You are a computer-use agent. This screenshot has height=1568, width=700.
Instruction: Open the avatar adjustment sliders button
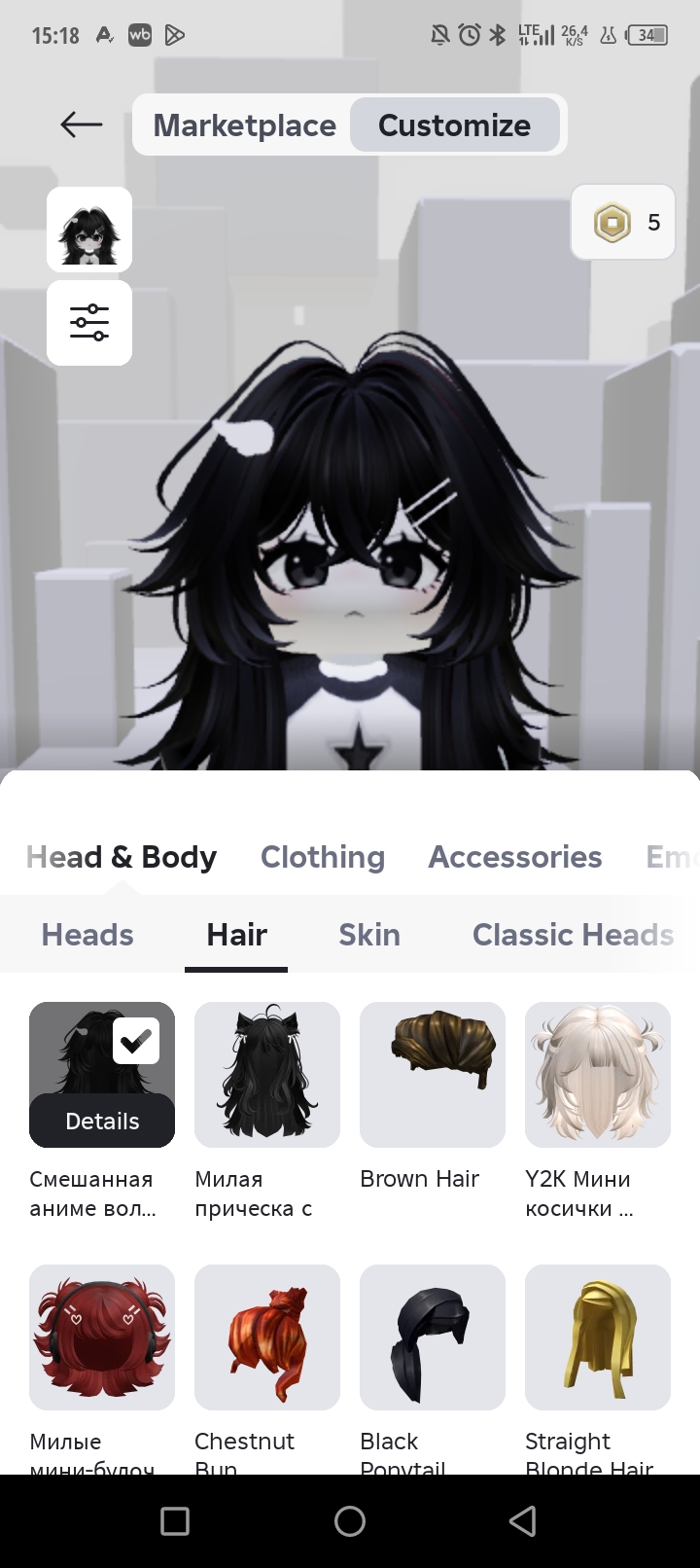(x=89, y=323)
